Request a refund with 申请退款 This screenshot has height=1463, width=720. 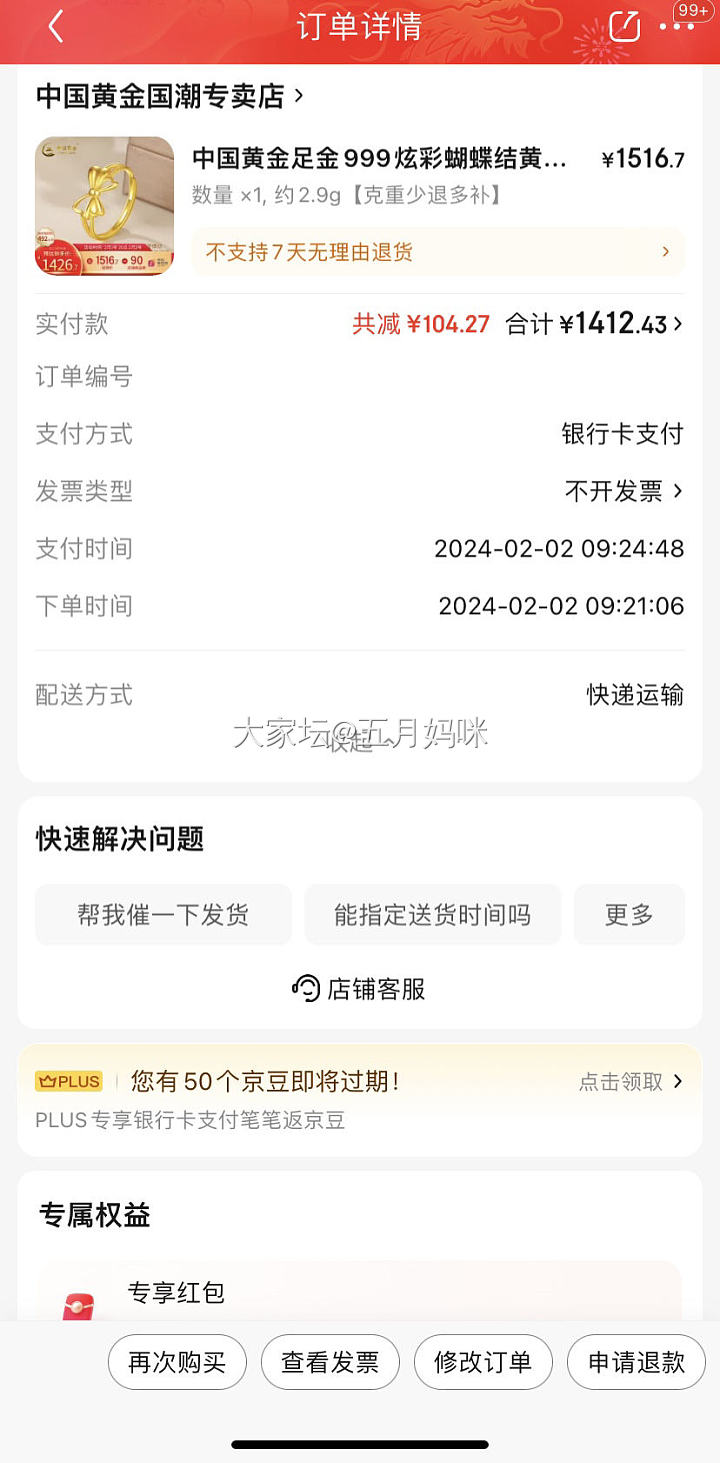pyautogui.click(x=636, y=1362)
